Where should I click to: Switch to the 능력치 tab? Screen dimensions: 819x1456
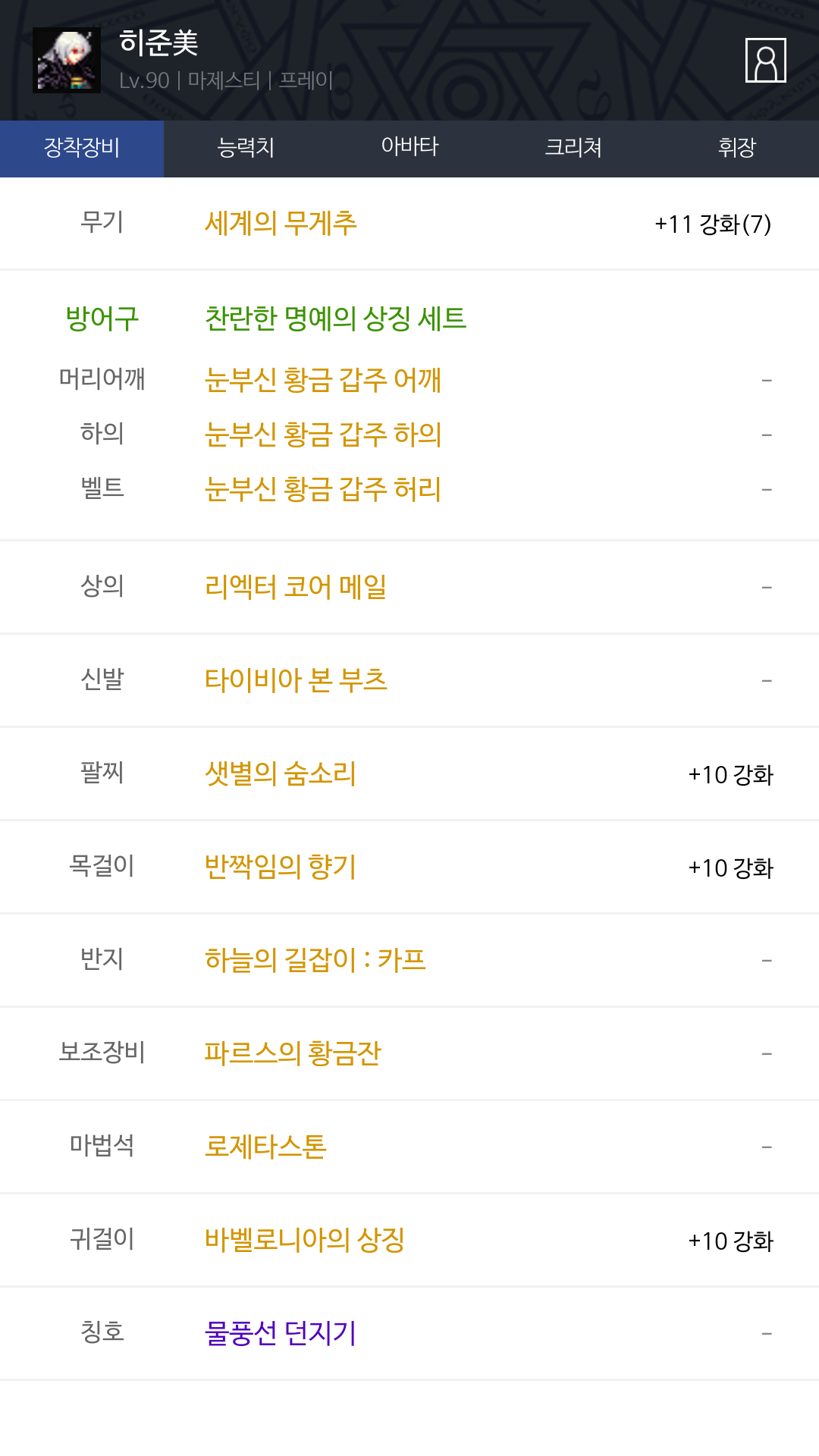point(246,148)
